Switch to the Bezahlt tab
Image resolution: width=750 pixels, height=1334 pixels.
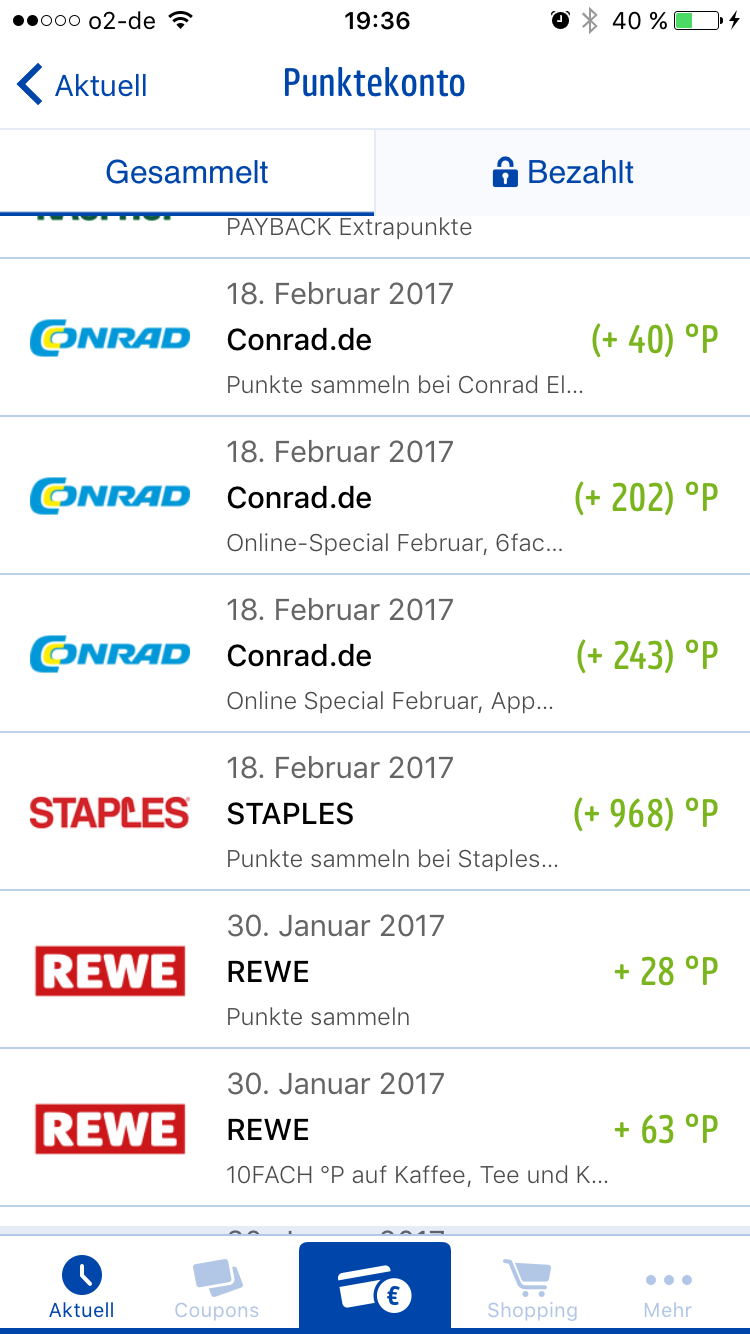pyautogui.click(x=563, y=172)
